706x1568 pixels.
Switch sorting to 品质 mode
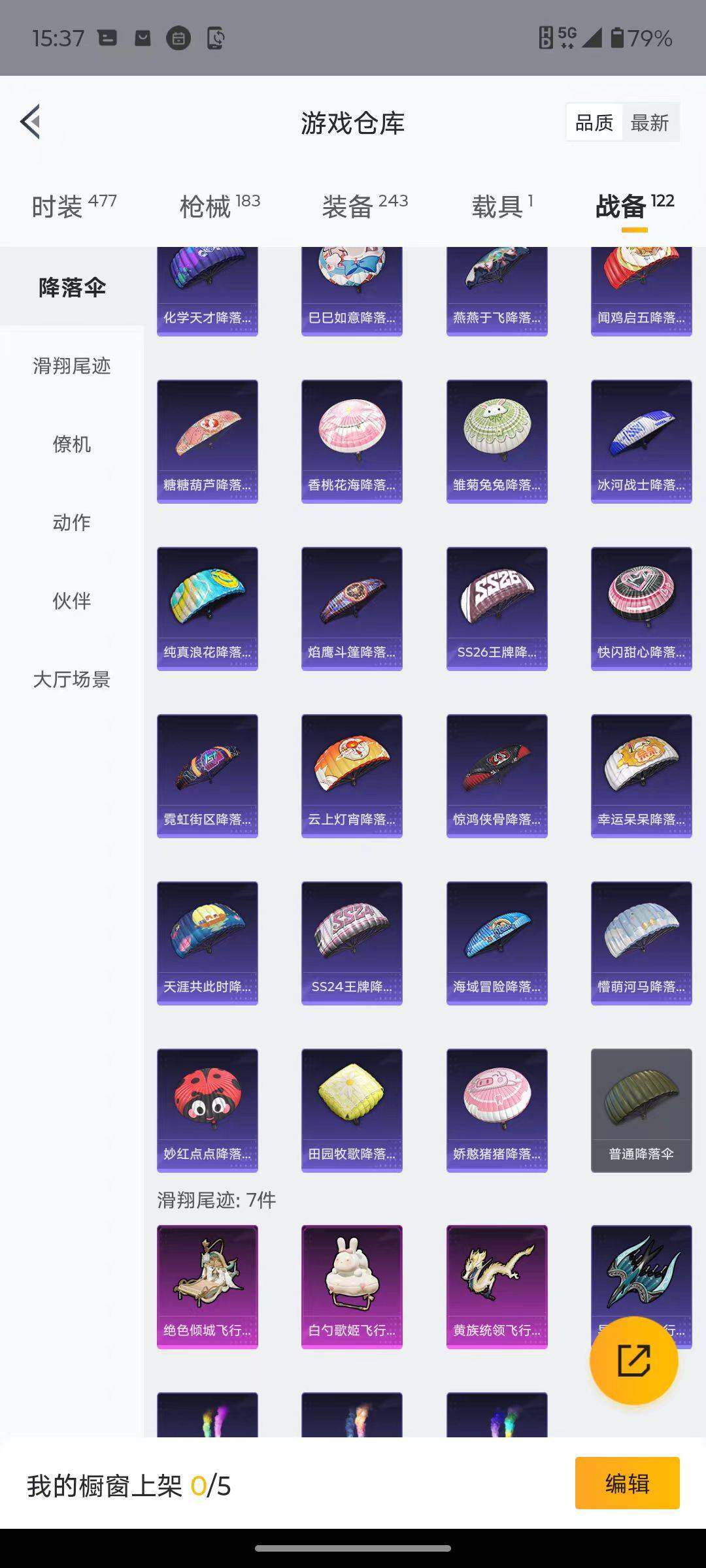point(594,122)
